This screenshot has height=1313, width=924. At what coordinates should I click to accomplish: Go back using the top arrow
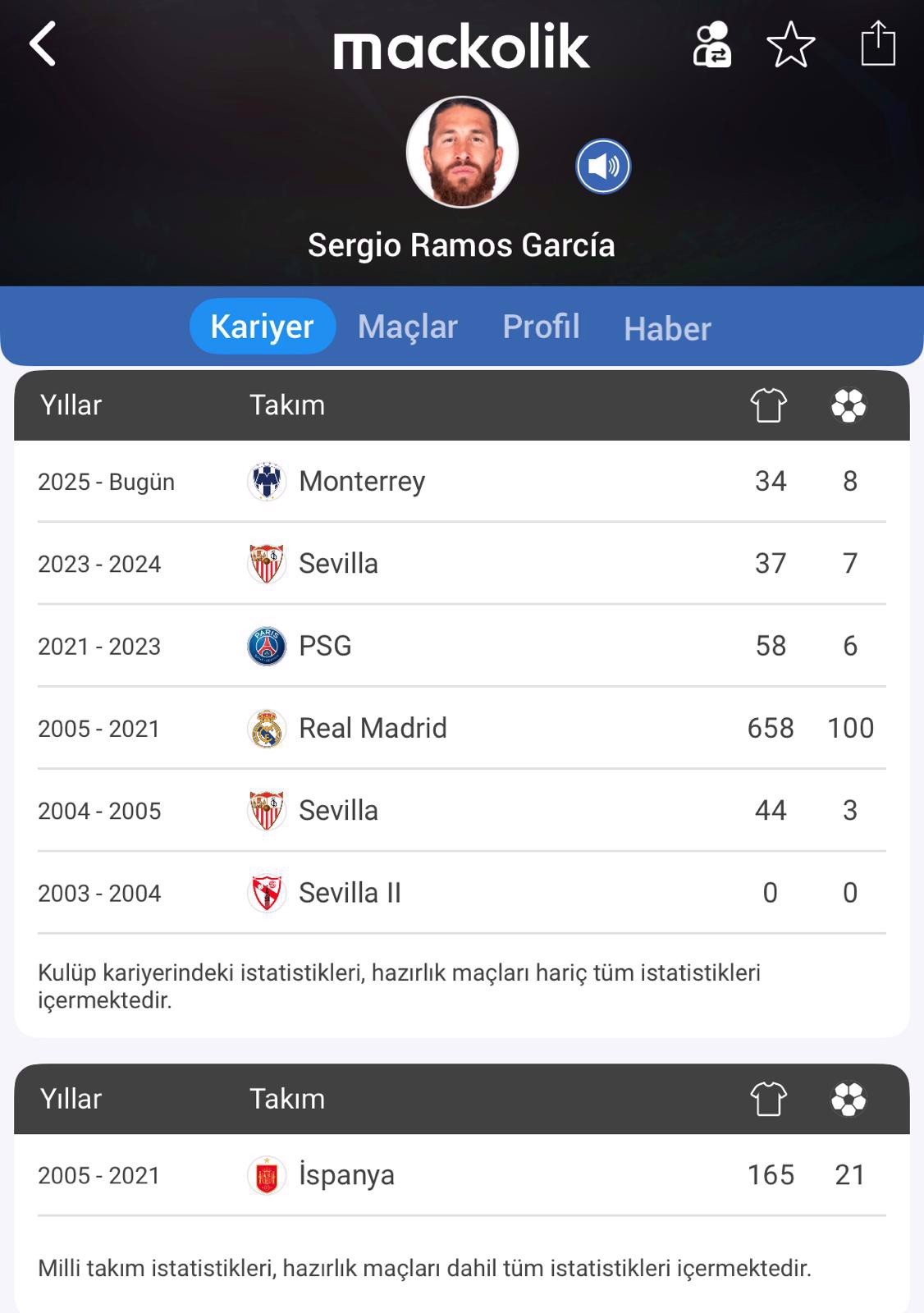point(43,44)
